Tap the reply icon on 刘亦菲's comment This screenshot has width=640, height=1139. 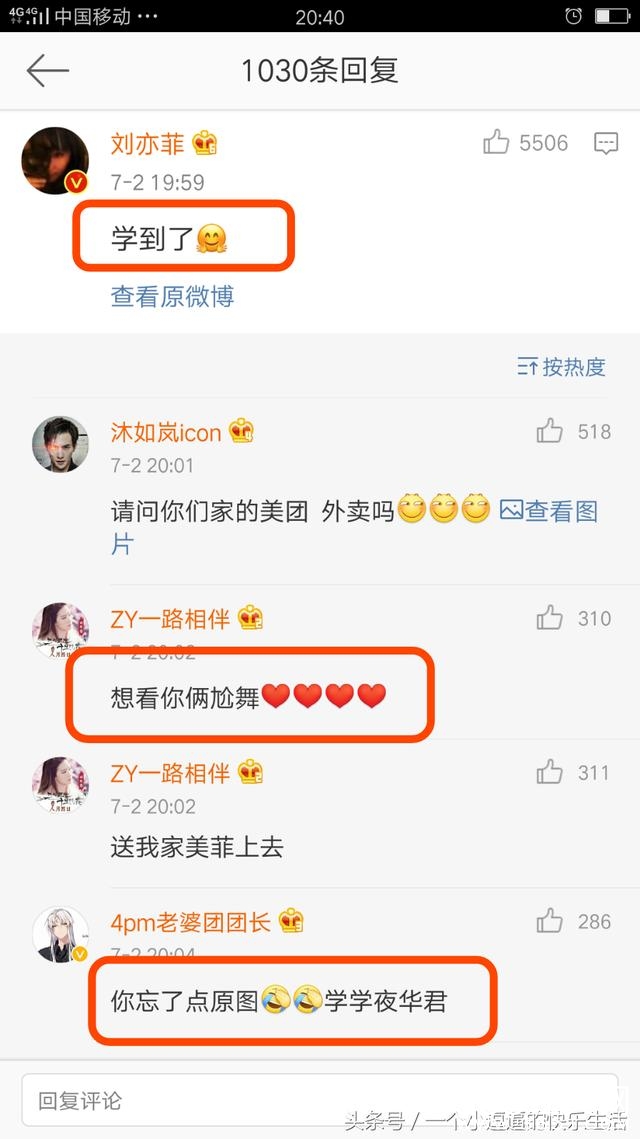[605, 143]
